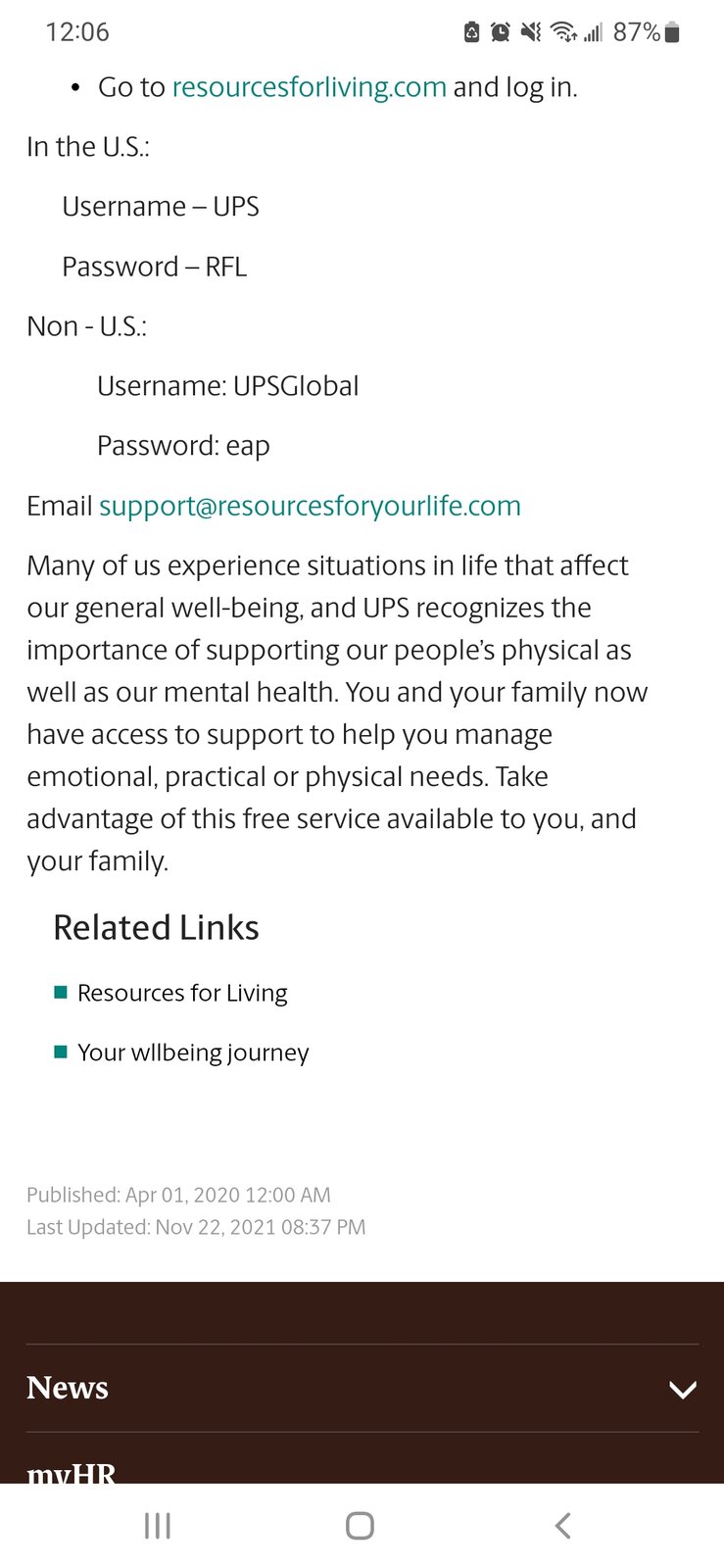Open the Your wllbeing journey link
Viewport: 724px width, 1568px height.
[x=193, y=1053]
